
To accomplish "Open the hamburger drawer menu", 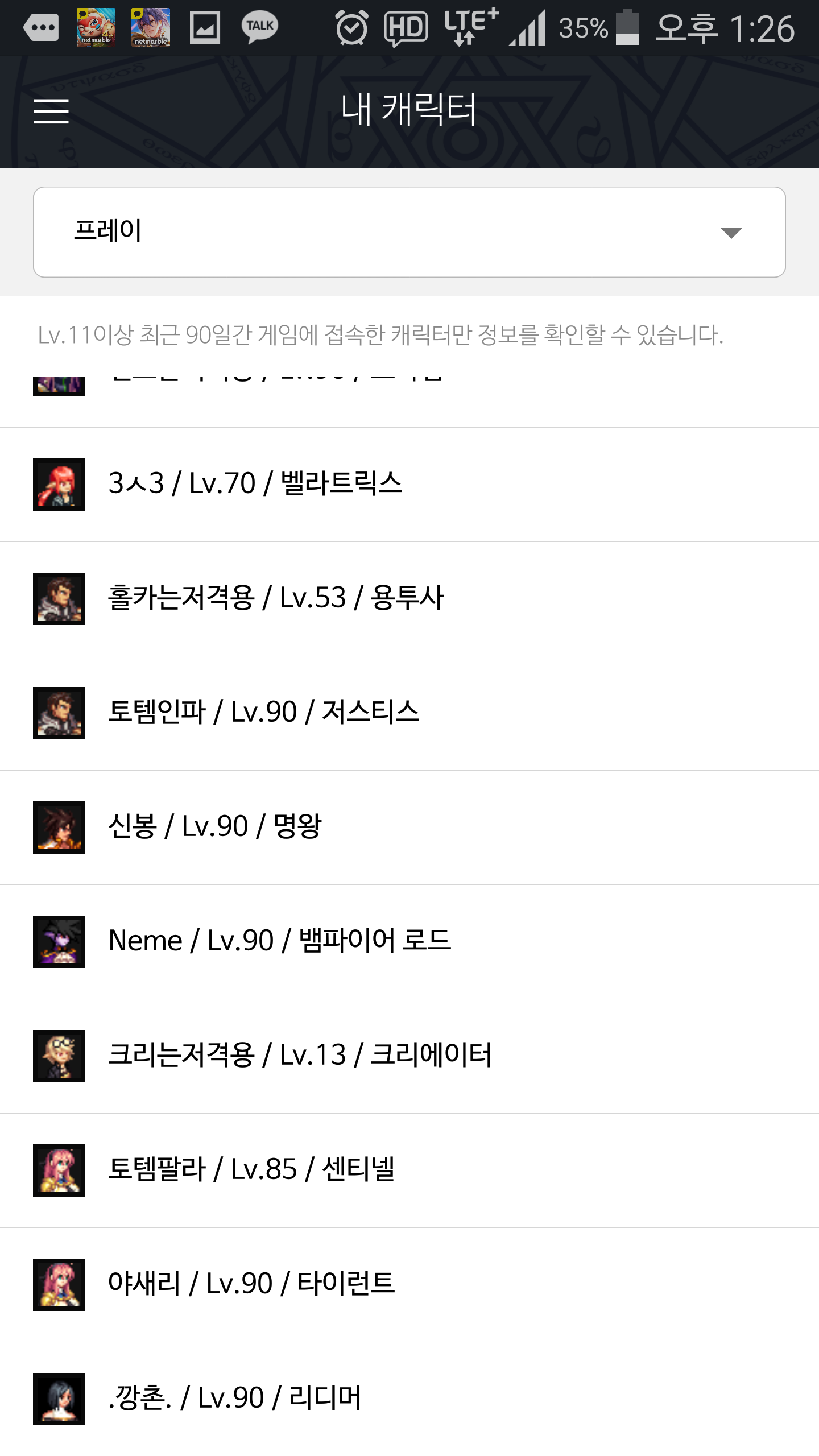I will [x=51, y=111].
